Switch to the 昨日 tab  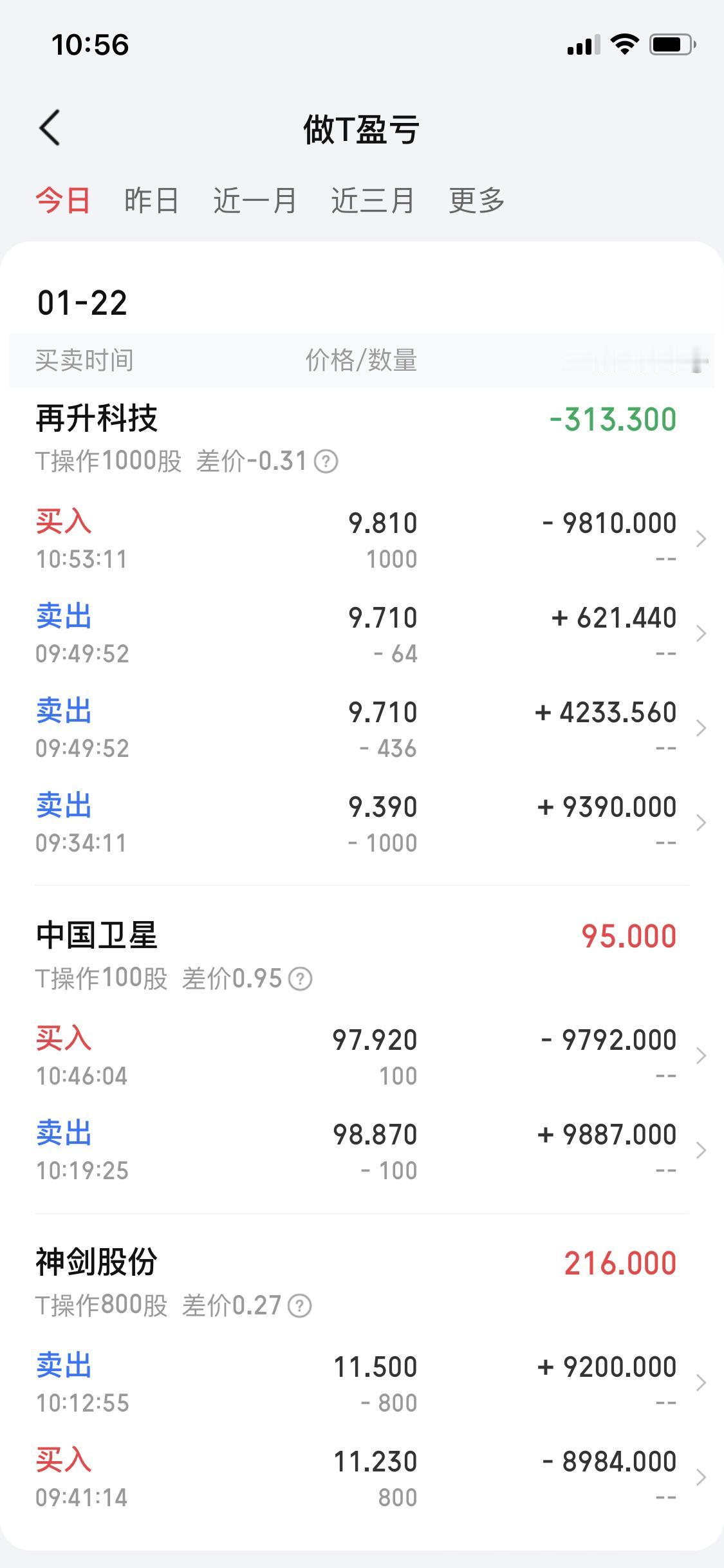pyautogui.click(x=152, y=201)
